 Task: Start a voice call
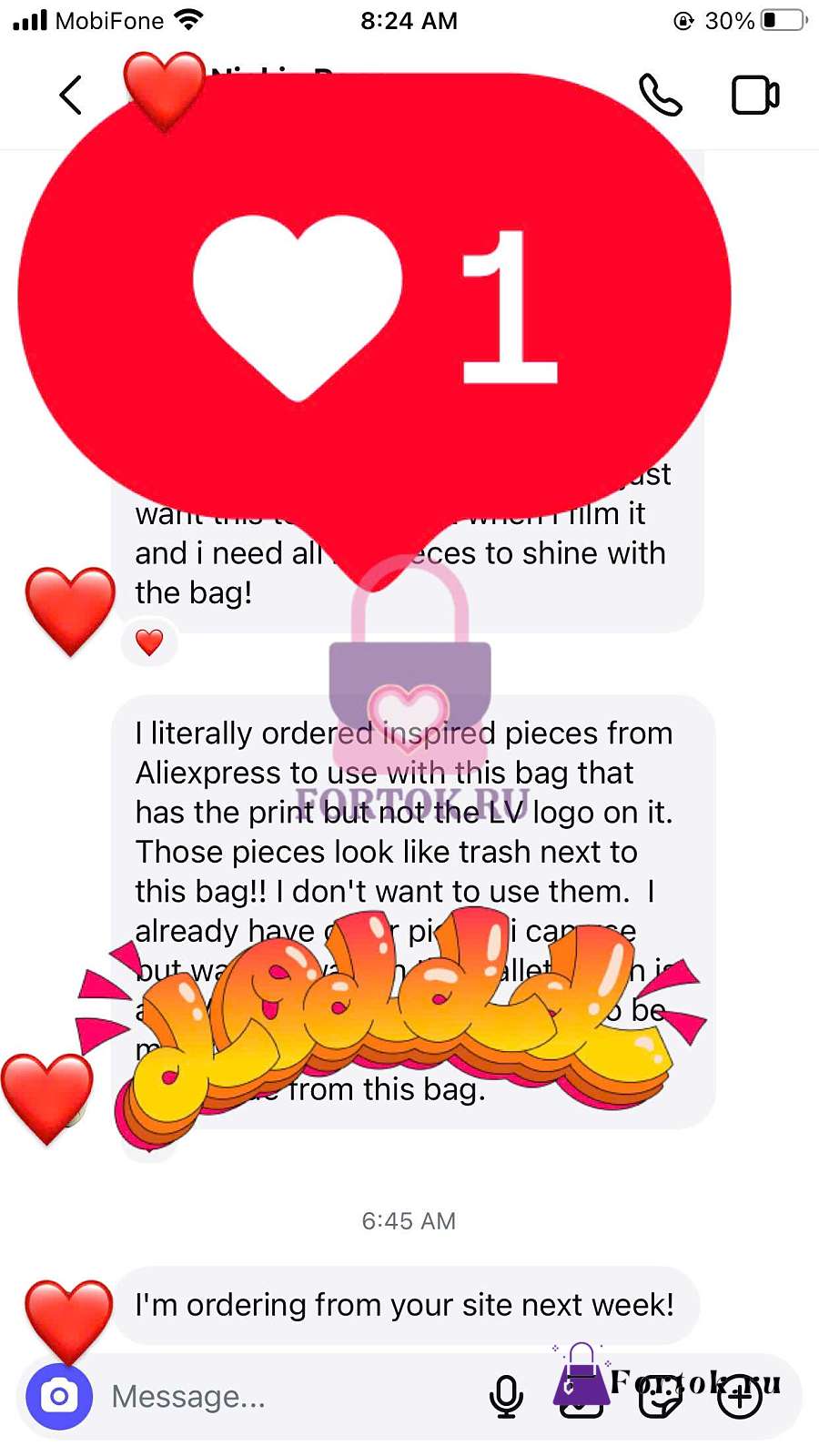pos(661,95)
